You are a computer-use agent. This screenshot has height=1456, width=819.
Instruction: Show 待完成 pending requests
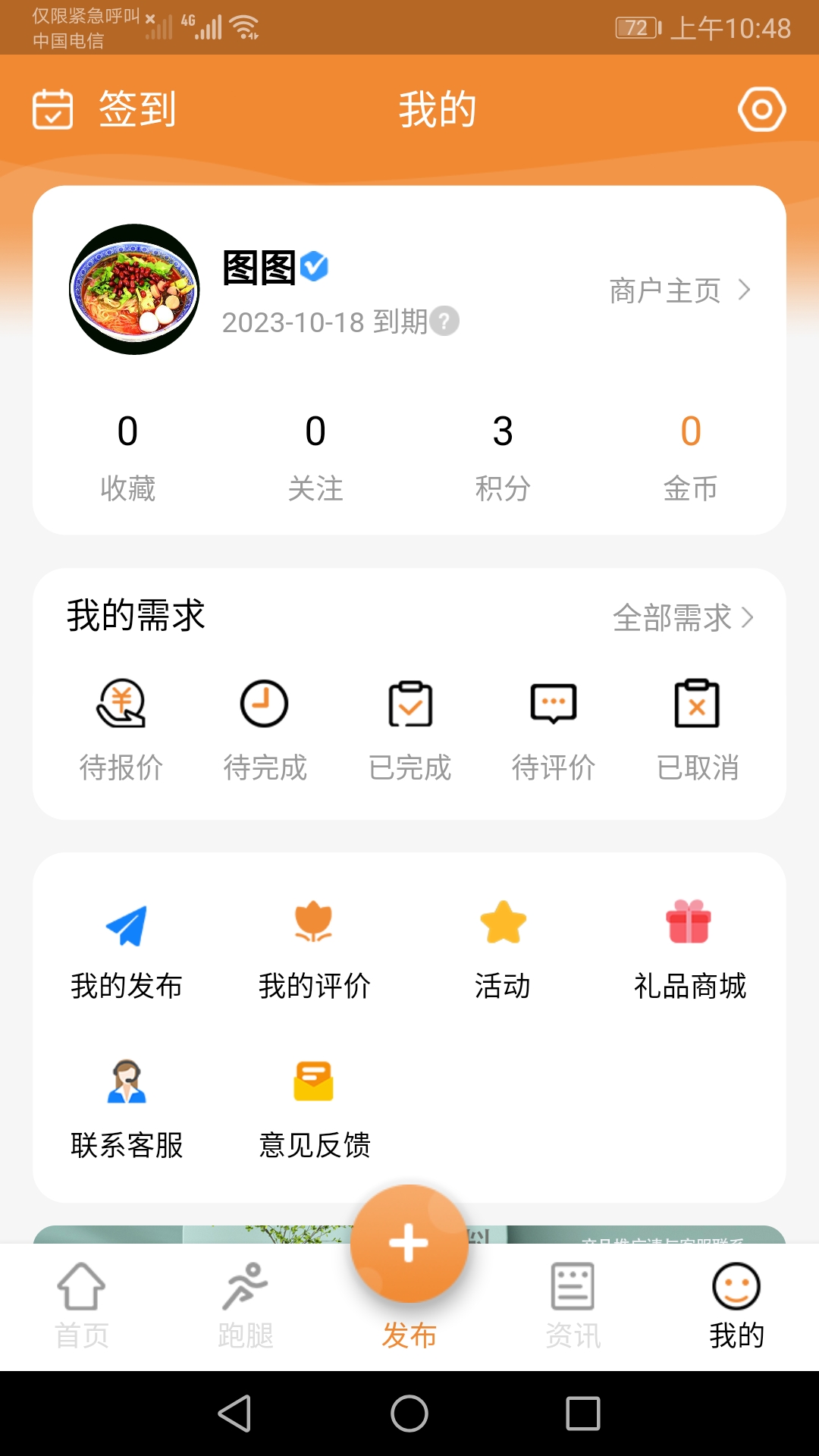[x=265, y=730]
